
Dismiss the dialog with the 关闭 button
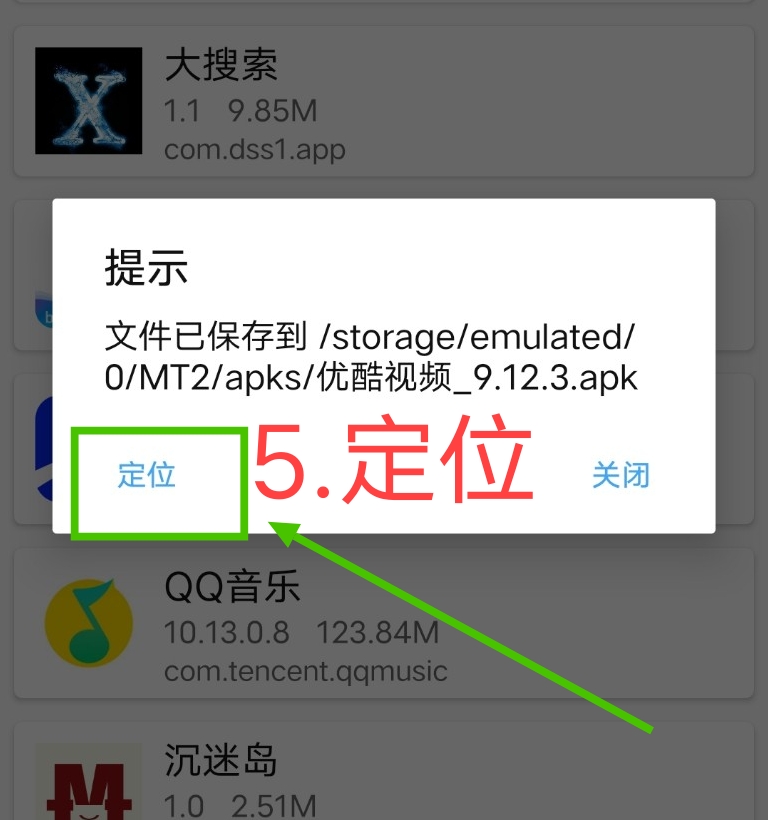[622, 478]
